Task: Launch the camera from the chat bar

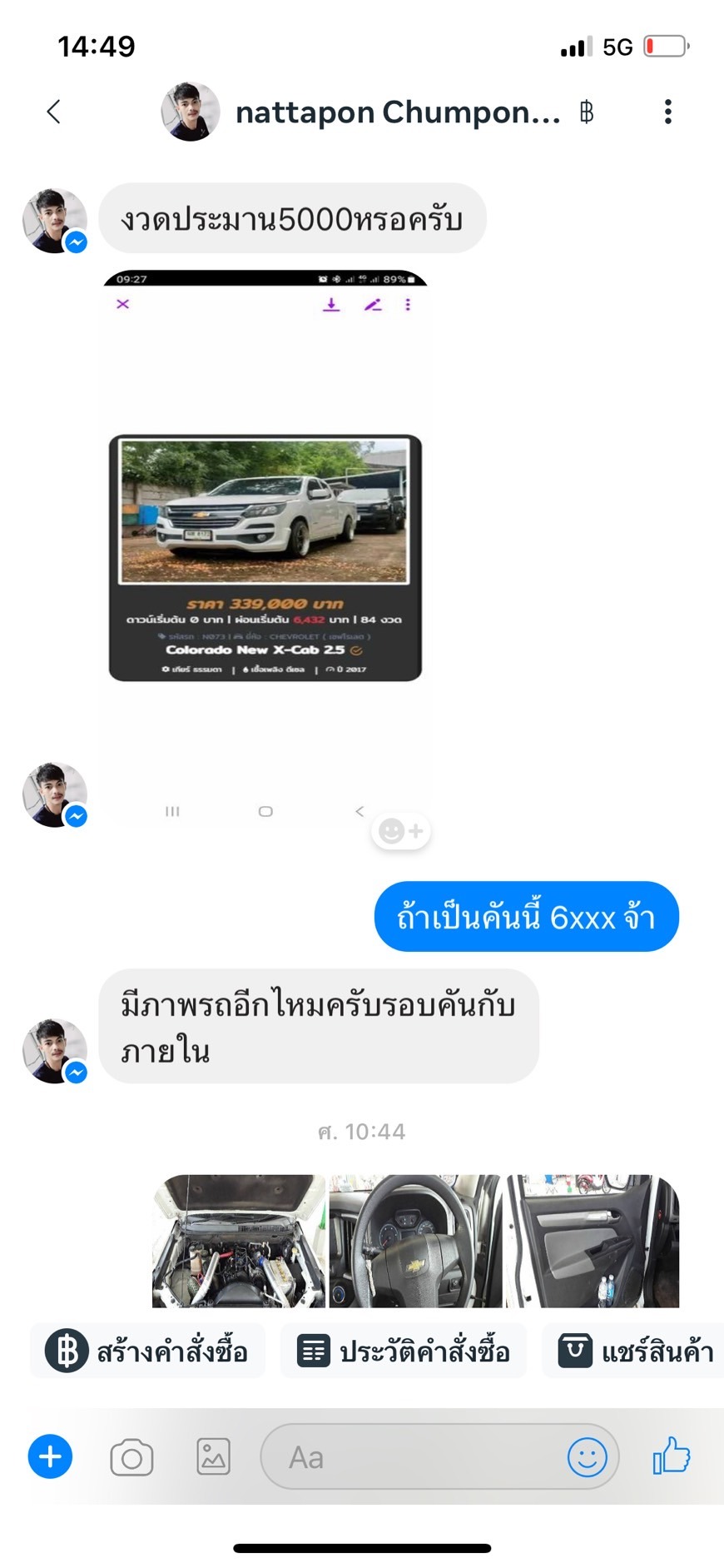Action: 131,1457
